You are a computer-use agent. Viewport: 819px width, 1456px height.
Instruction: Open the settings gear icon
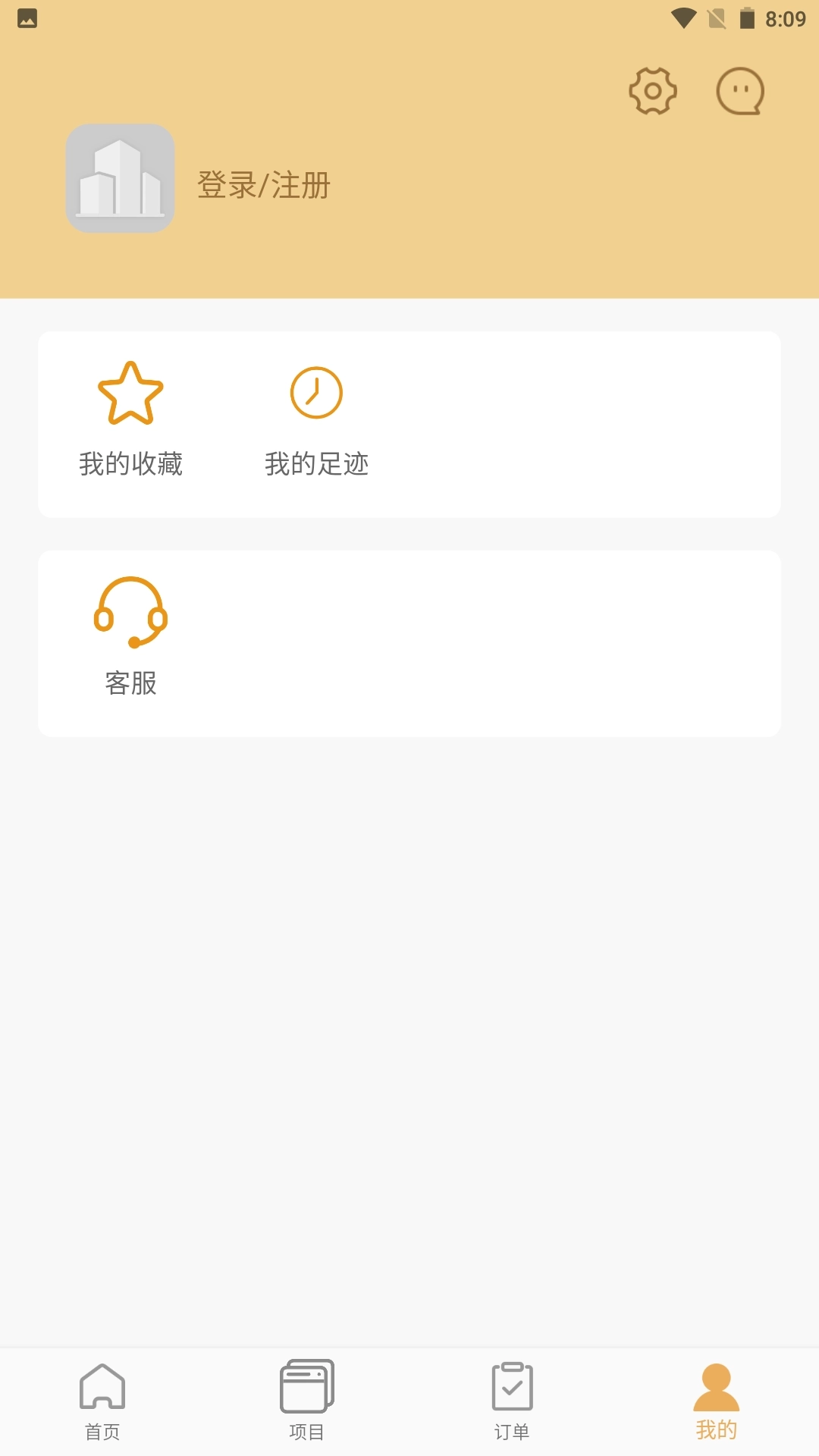(651, 91)
